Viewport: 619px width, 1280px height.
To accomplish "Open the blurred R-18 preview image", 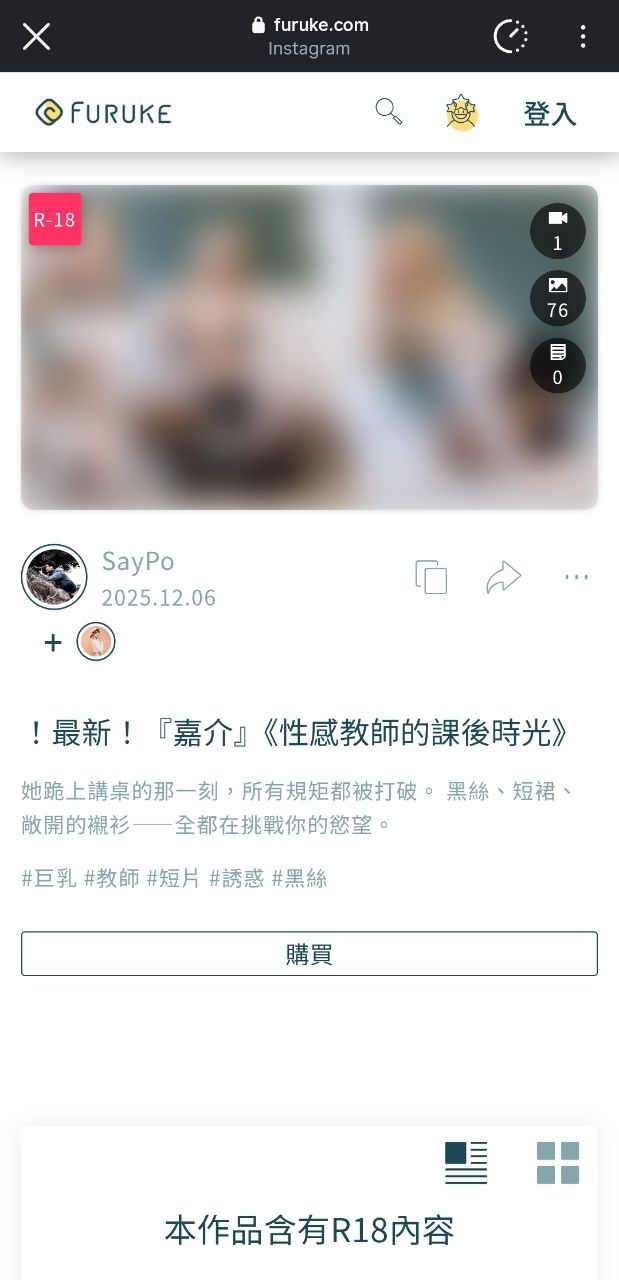I will coord(309,347).
